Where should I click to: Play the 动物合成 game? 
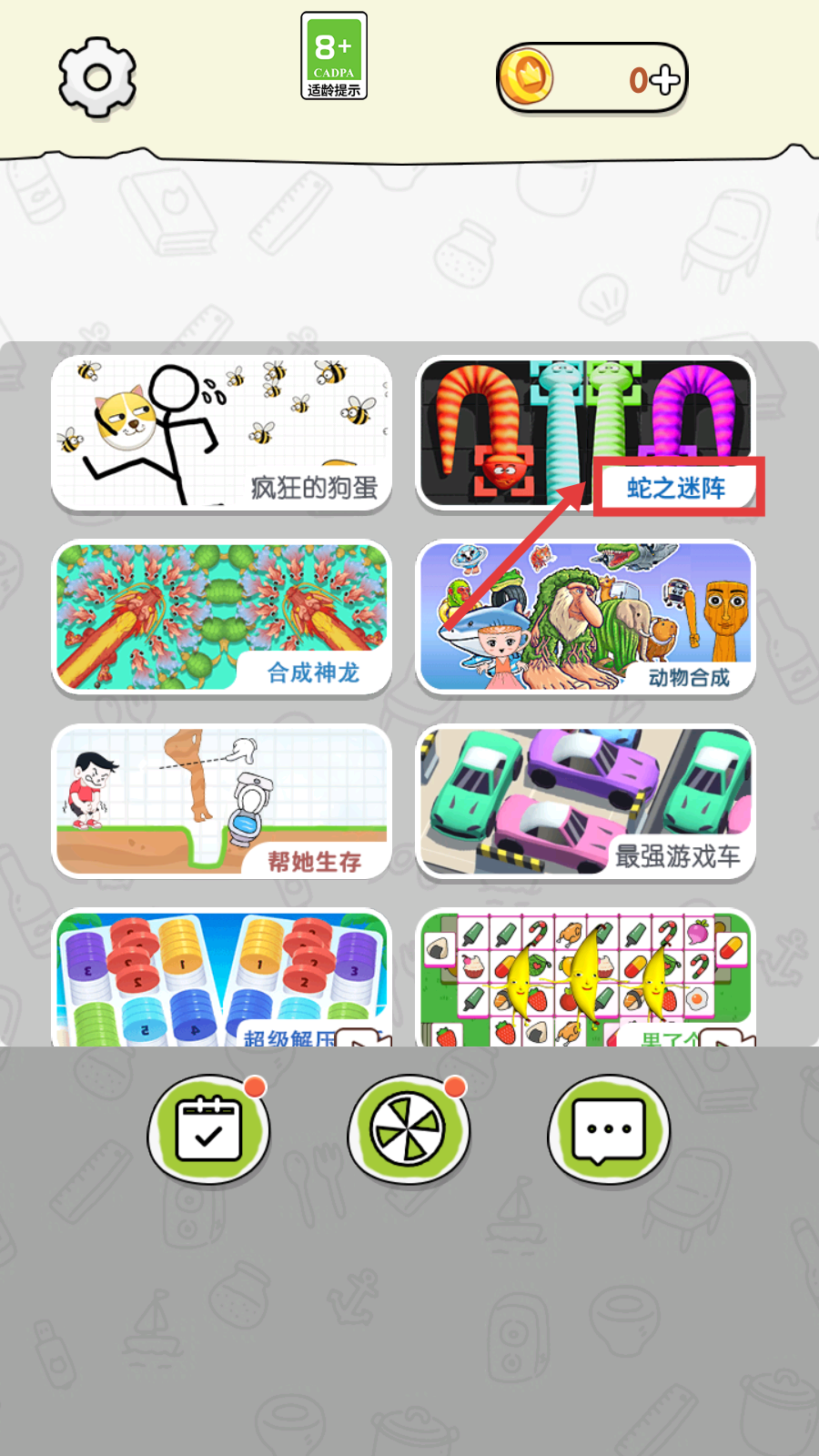585,618
